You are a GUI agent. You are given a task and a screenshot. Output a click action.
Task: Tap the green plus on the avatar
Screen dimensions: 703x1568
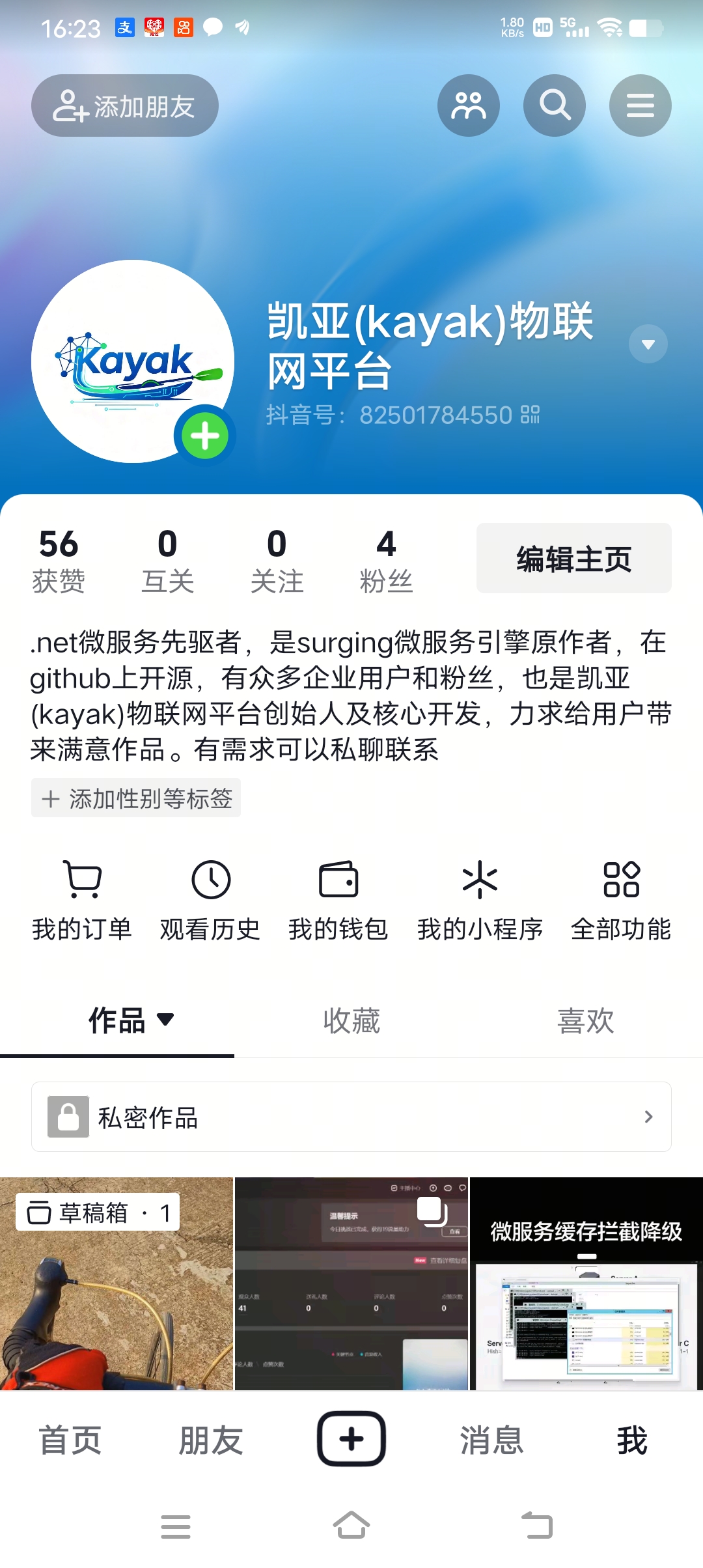coord(205,436)
